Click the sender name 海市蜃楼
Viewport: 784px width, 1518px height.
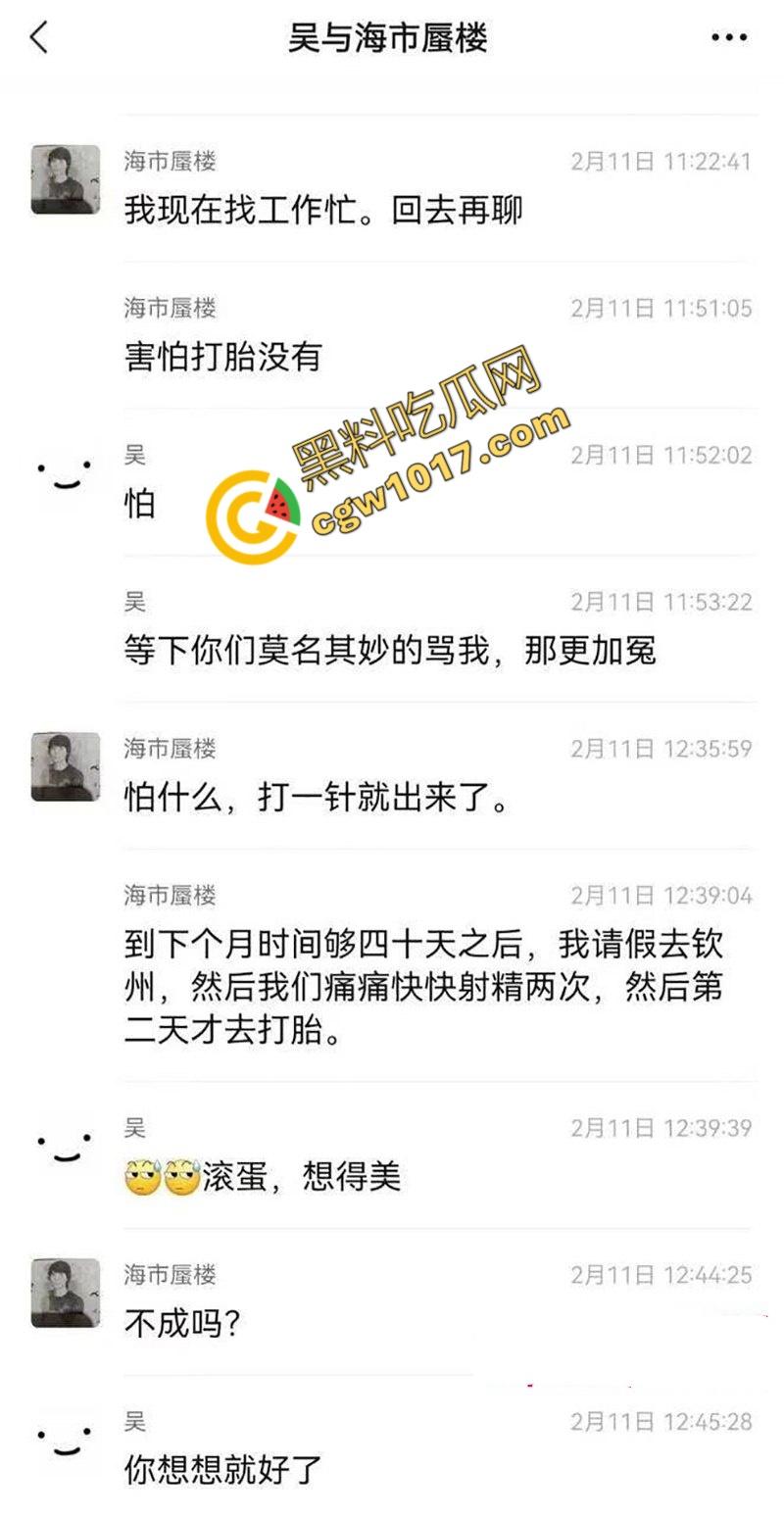coord(165,162)
